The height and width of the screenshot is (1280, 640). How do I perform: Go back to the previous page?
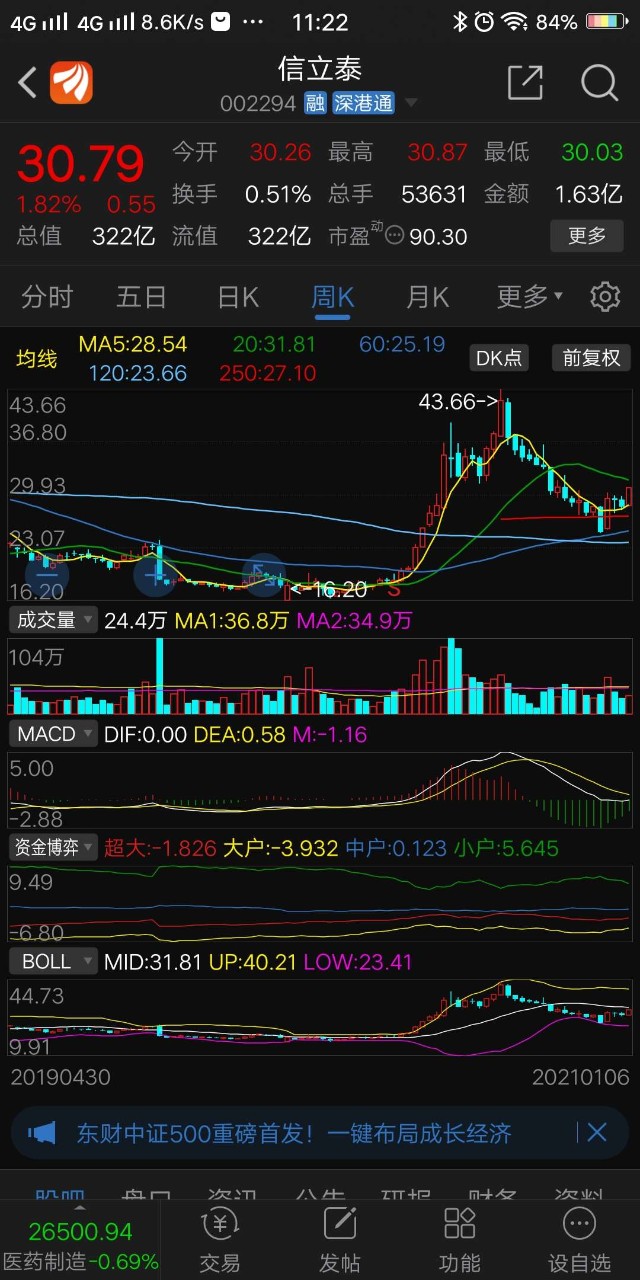coord(28,83)
